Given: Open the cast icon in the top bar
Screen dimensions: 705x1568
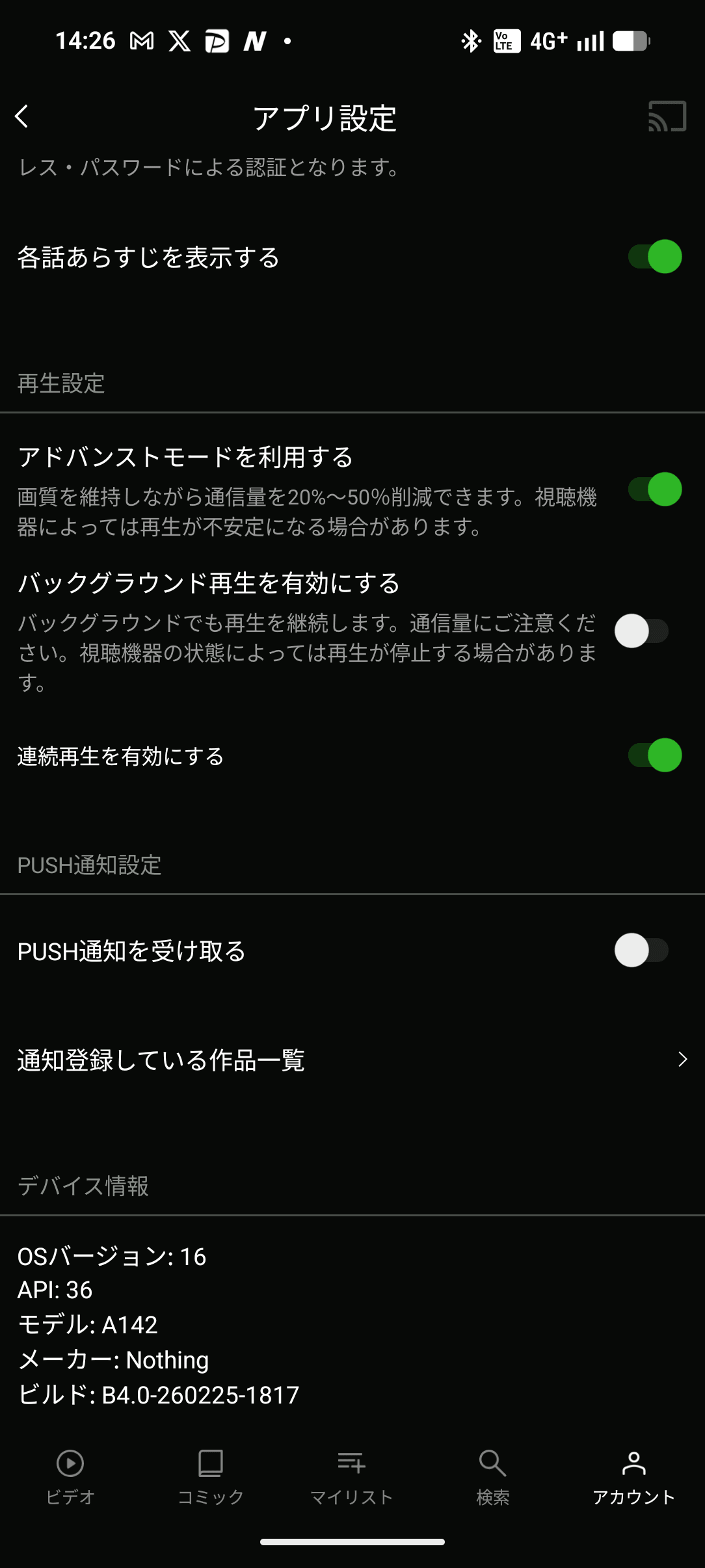Looking at the screenshot, I should click(x=667, y=116).
